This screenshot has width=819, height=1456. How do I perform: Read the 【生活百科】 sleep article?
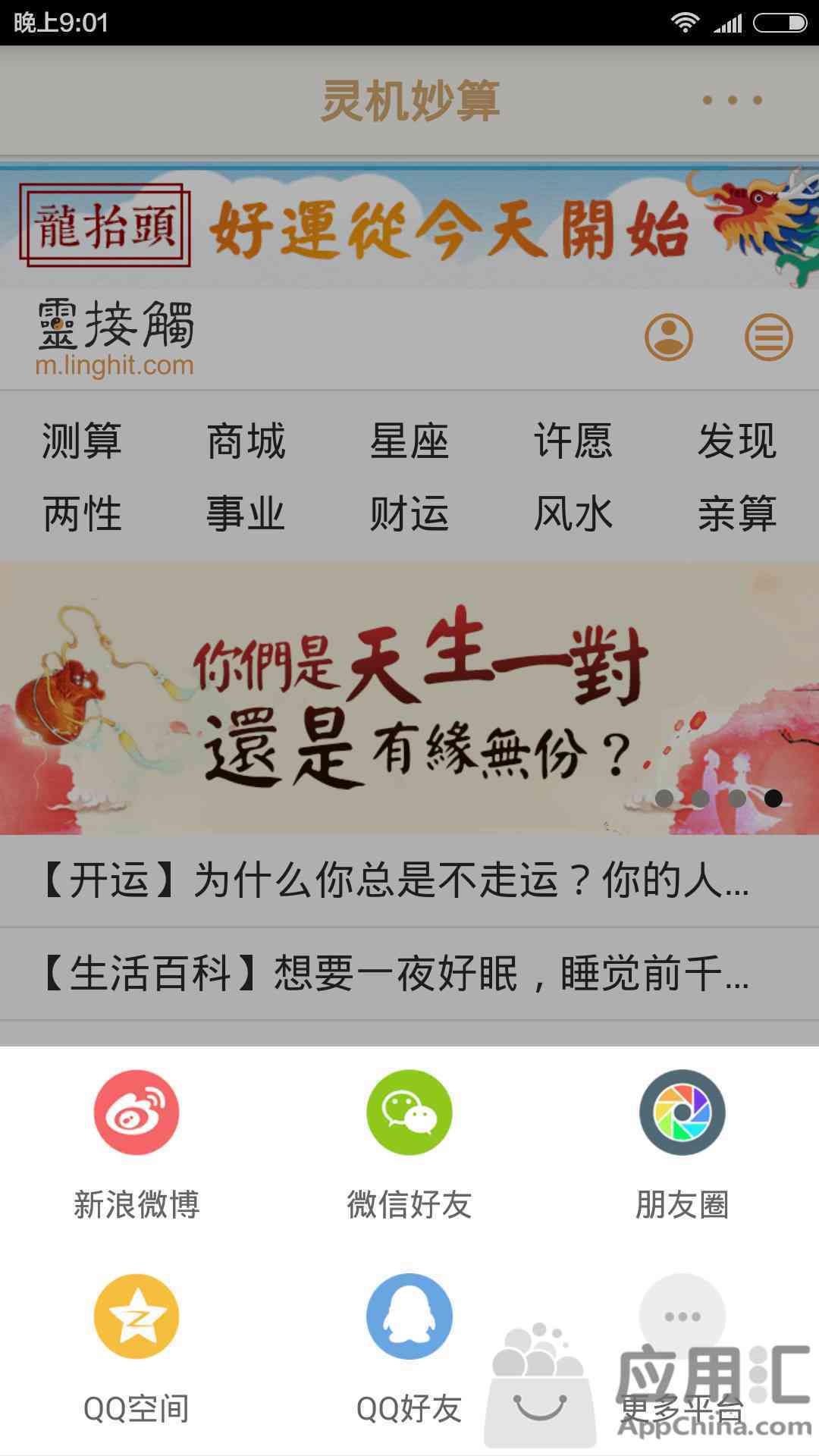click(394, 974)
